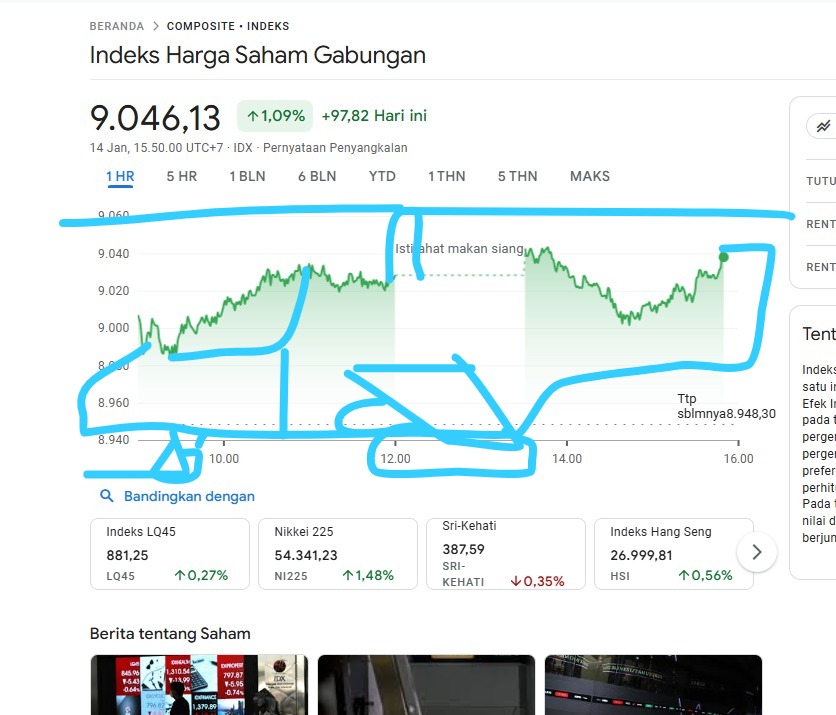Show the MAKS time range
Screen dimensions: 836x715
pyautogui.click(x=590, y=176)
